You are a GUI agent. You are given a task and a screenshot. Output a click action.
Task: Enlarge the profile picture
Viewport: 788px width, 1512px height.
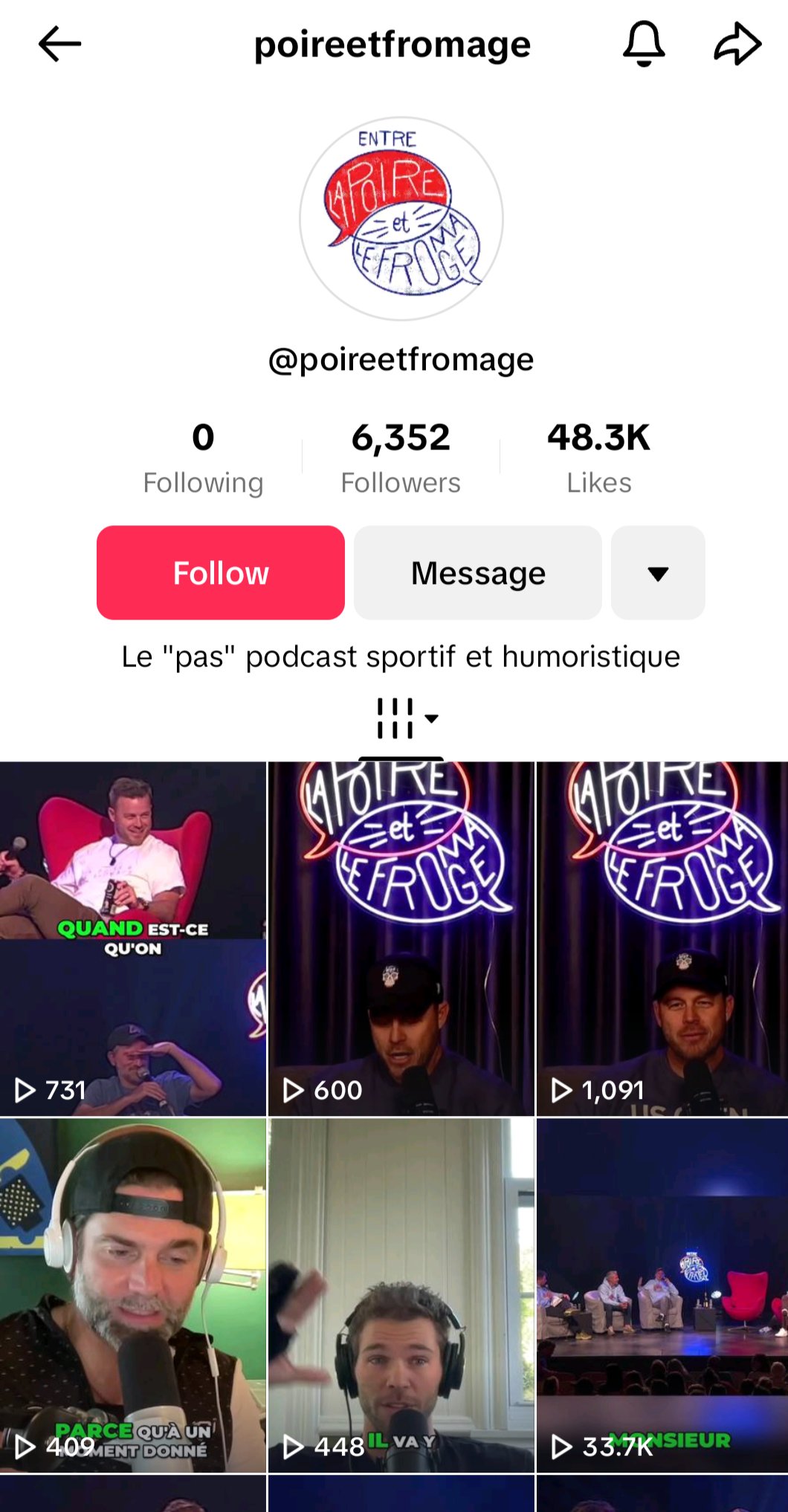tap(401, 218)
